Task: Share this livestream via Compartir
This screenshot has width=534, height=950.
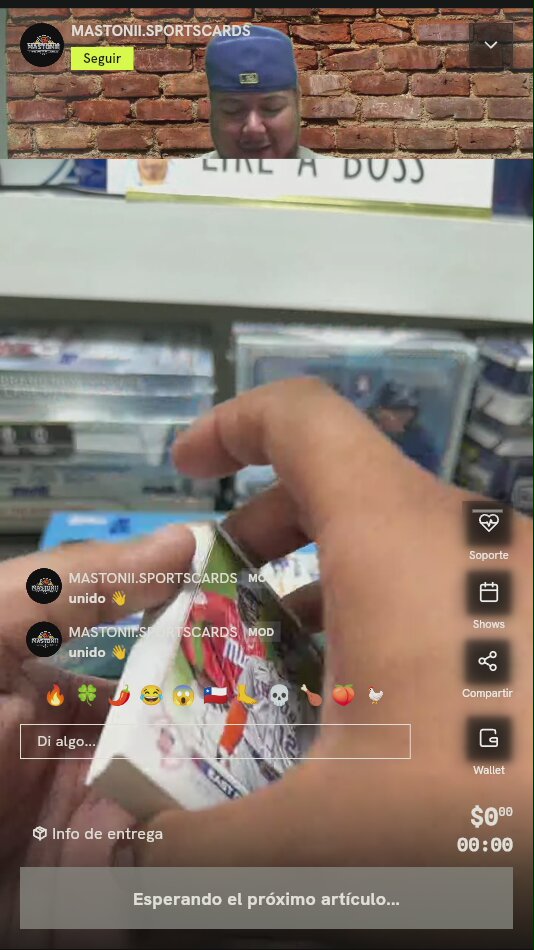Action: pos(488,669)
